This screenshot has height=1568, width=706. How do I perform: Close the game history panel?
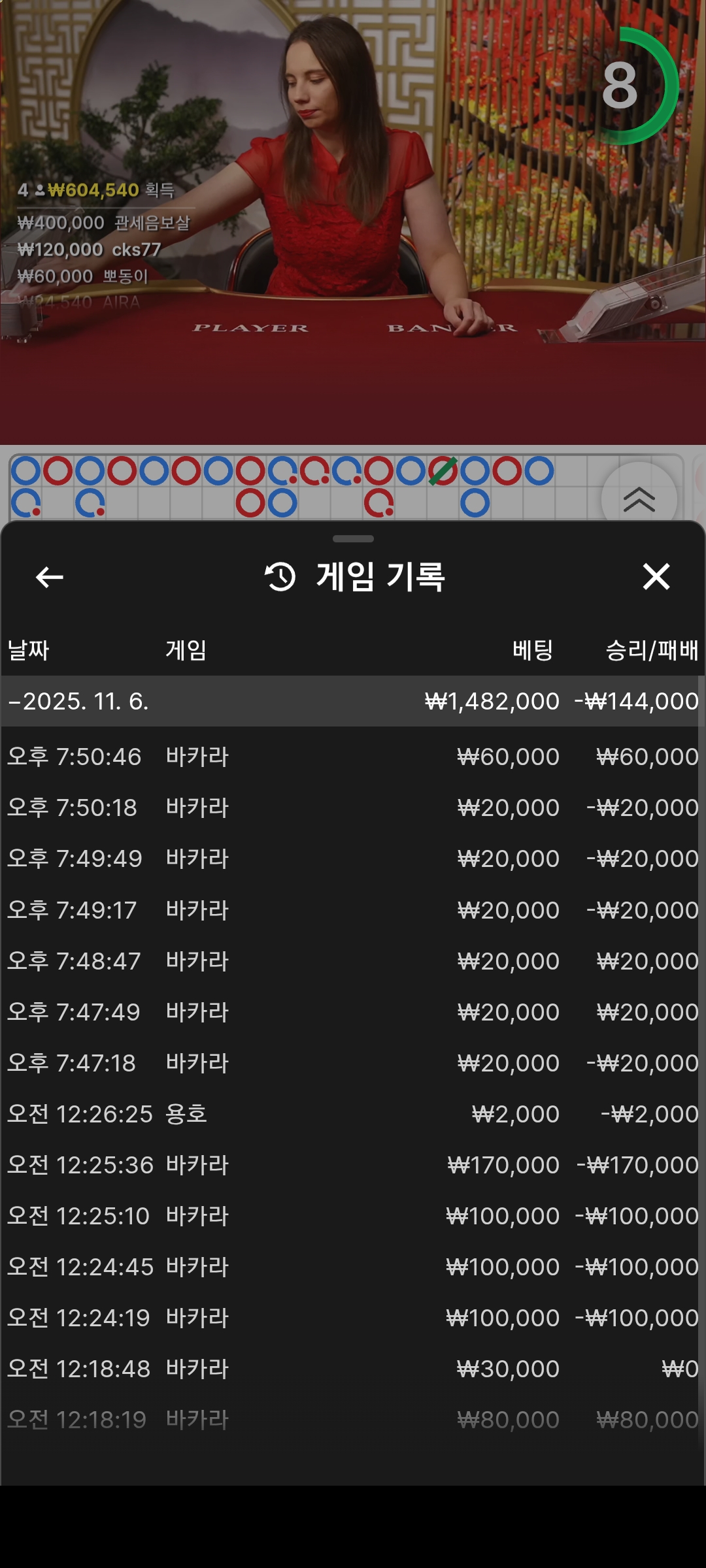point(656,577)
